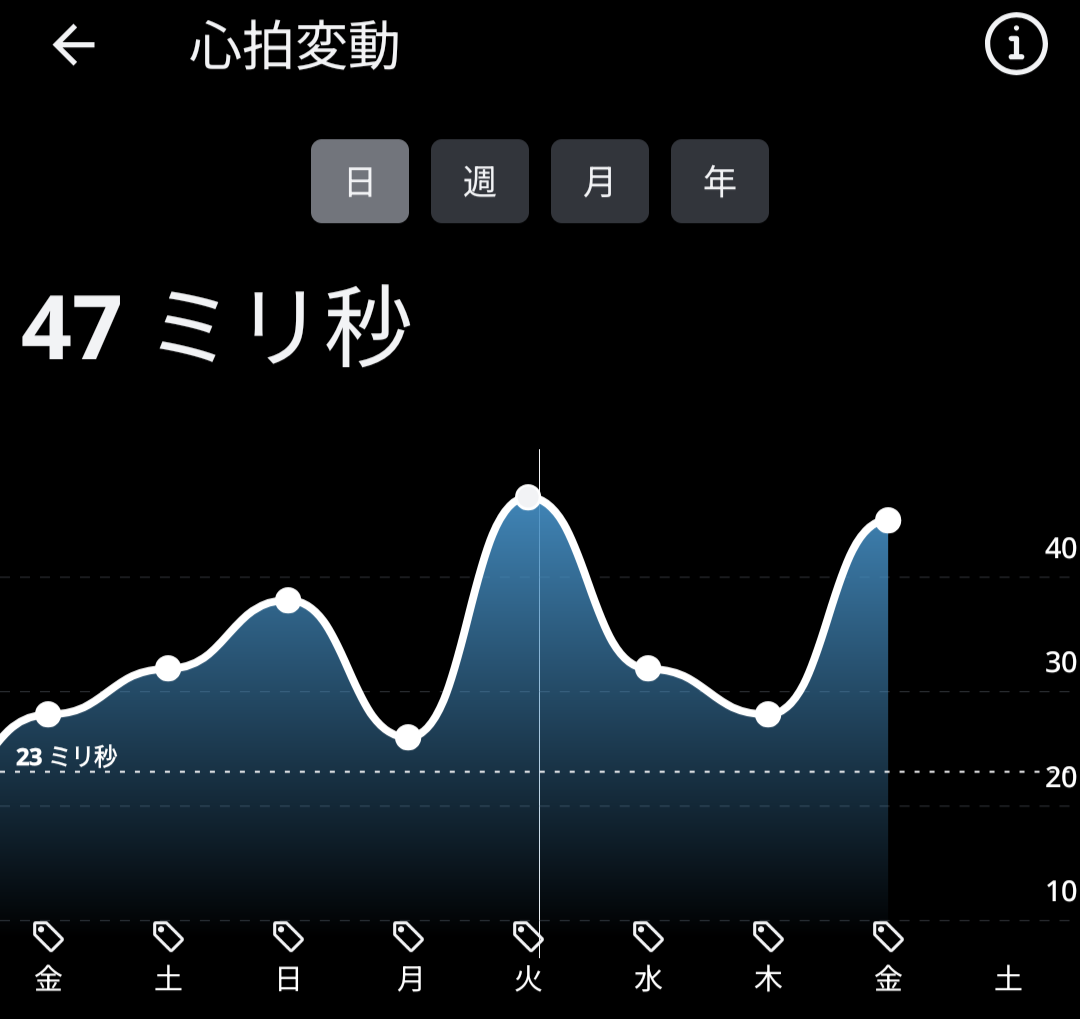Image resolution: width=1080 pixels, height=1019 pixels.
Task: Switch to the 年 (year) view
Action: [720, 181]
